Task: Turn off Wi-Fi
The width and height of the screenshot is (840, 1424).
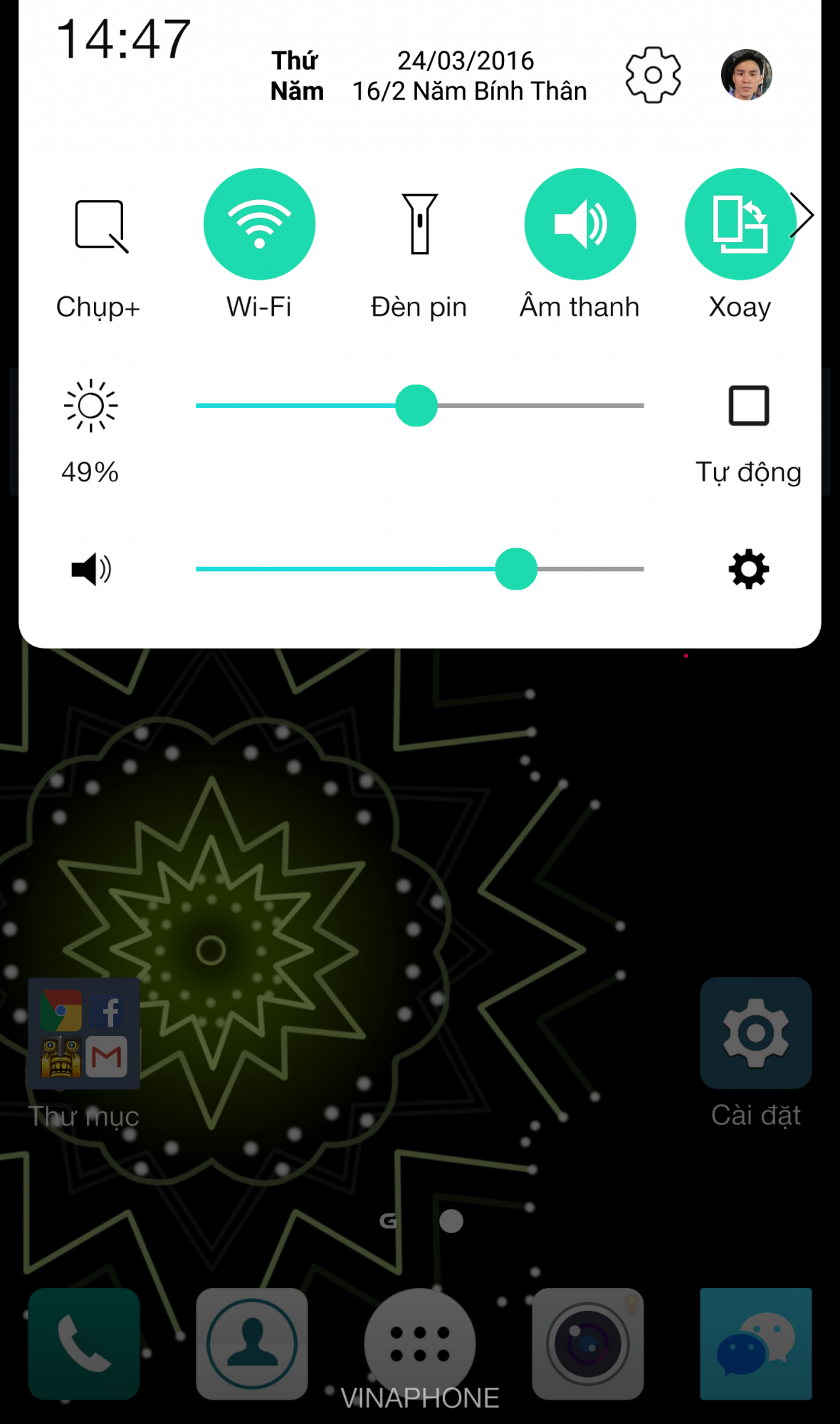Action: tap(259, 224)
